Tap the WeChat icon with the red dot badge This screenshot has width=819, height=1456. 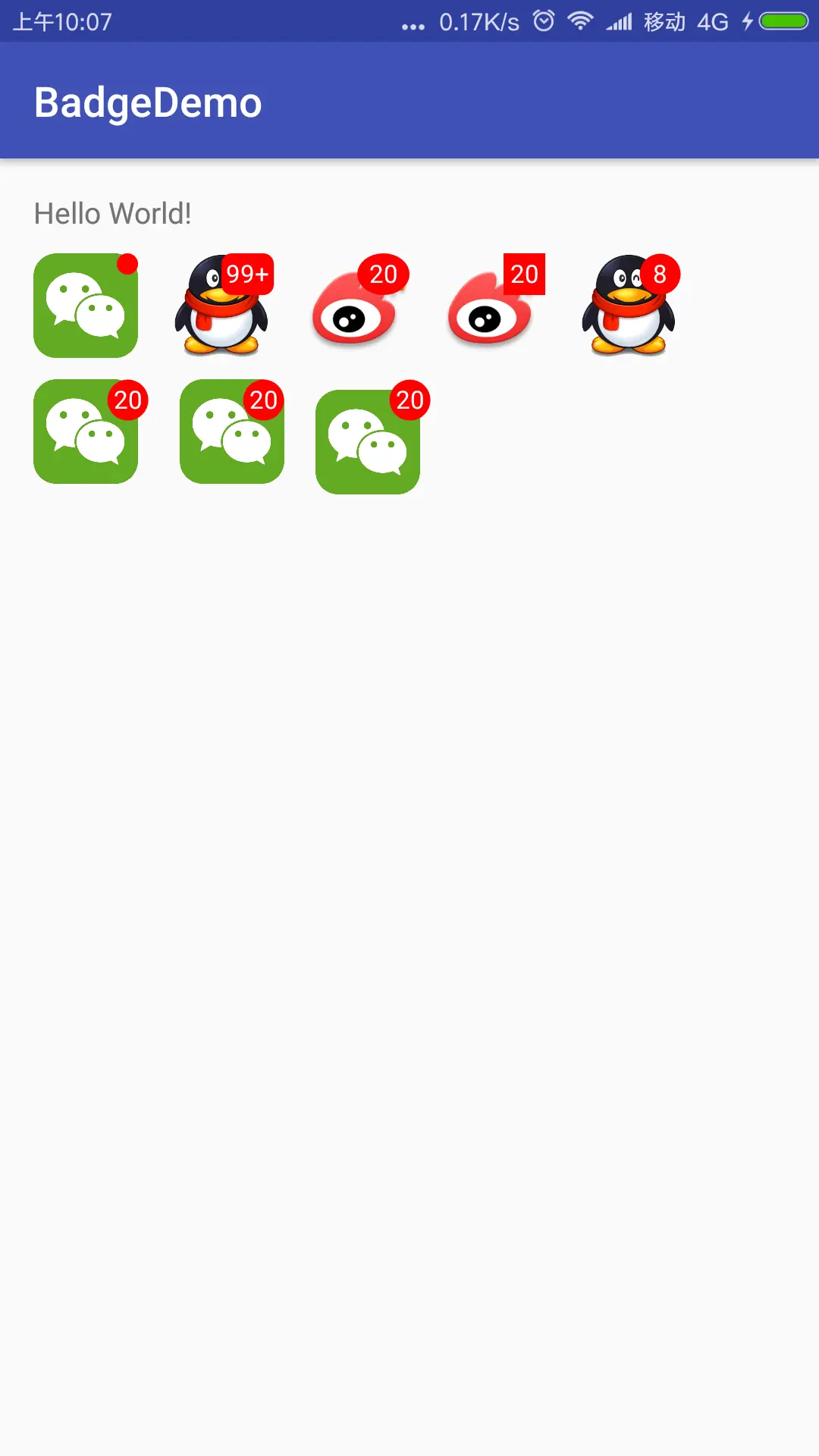[x=86, y=306]
